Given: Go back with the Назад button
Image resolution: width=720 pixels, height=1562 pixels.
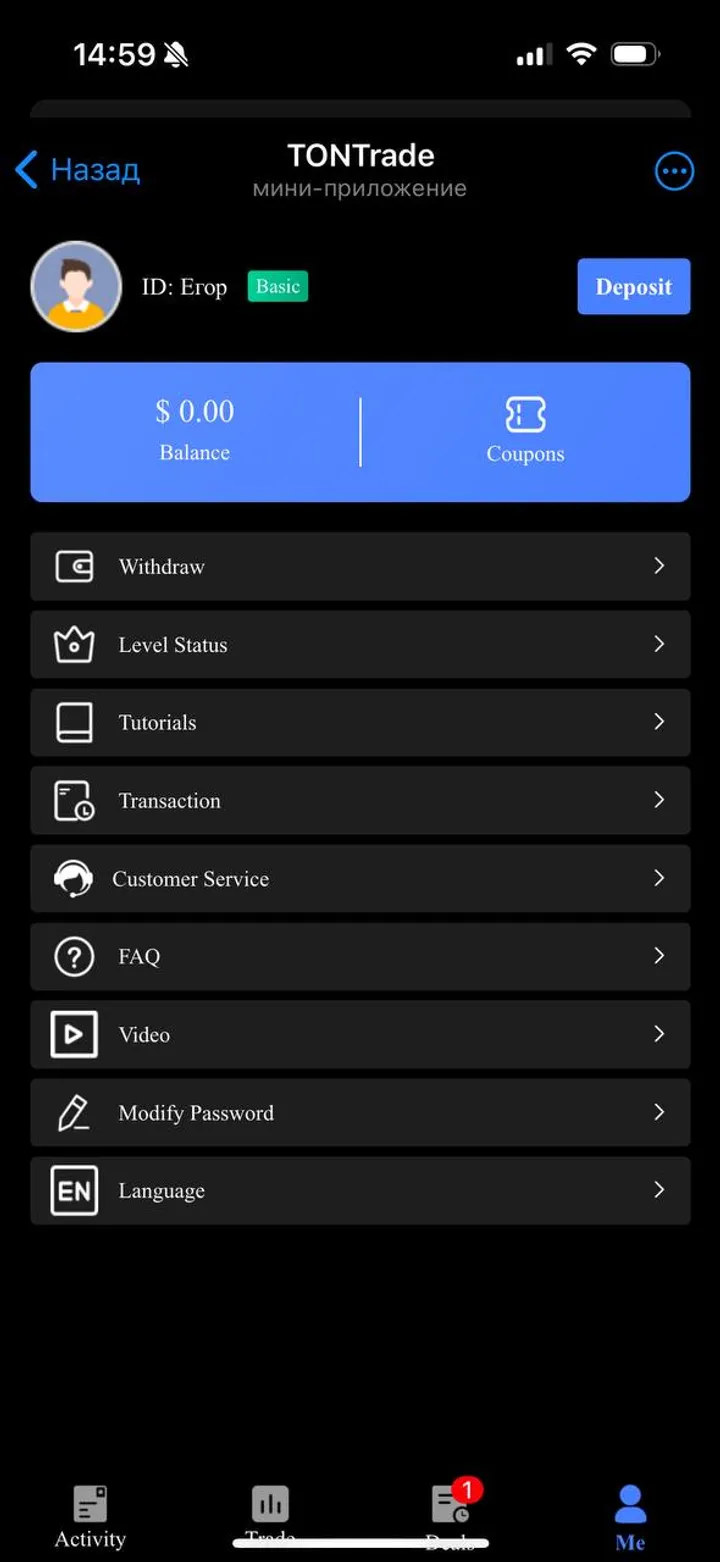Looking at the screenshot, I should click(78, 170).
